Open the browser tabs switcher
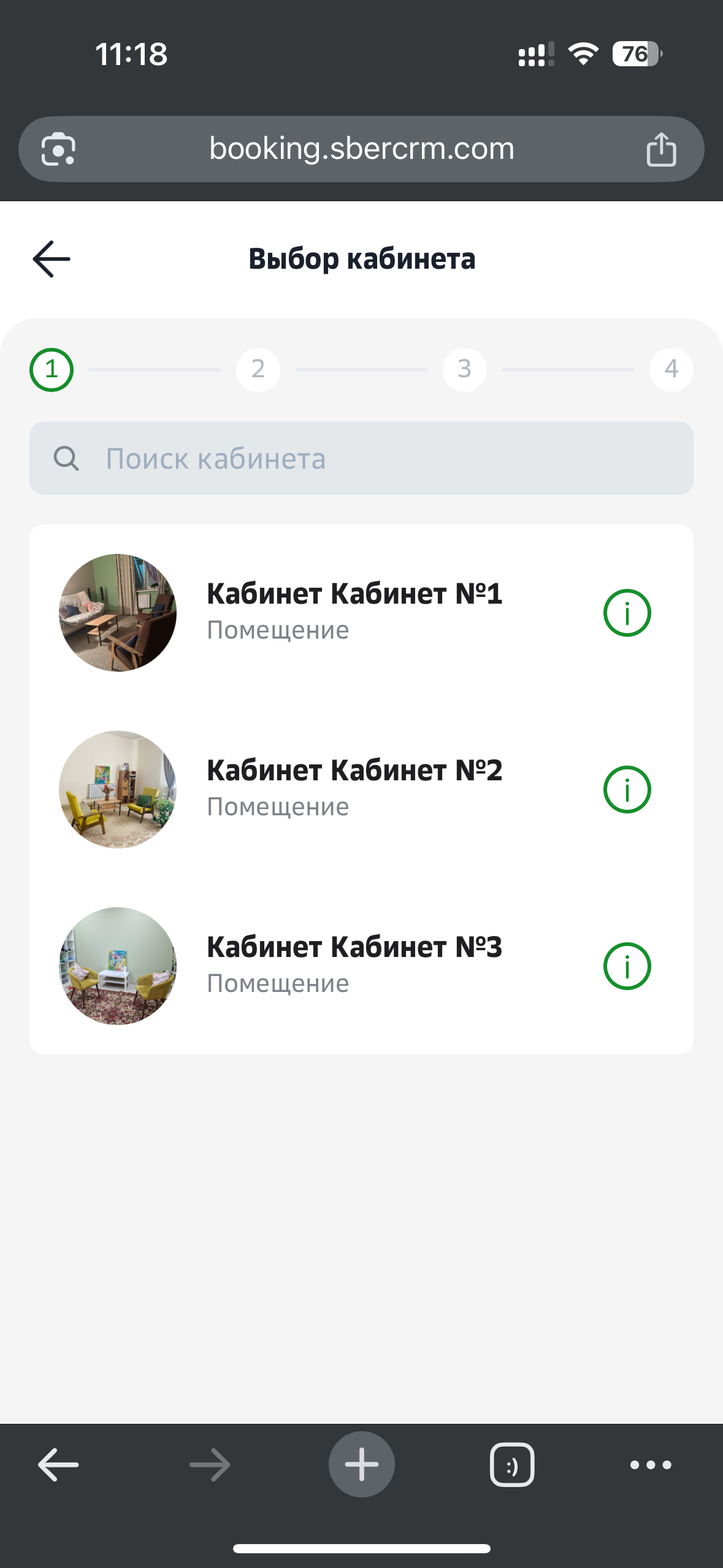Image resolution: width=723 pixels, height=1568 pixels. 512,1465
